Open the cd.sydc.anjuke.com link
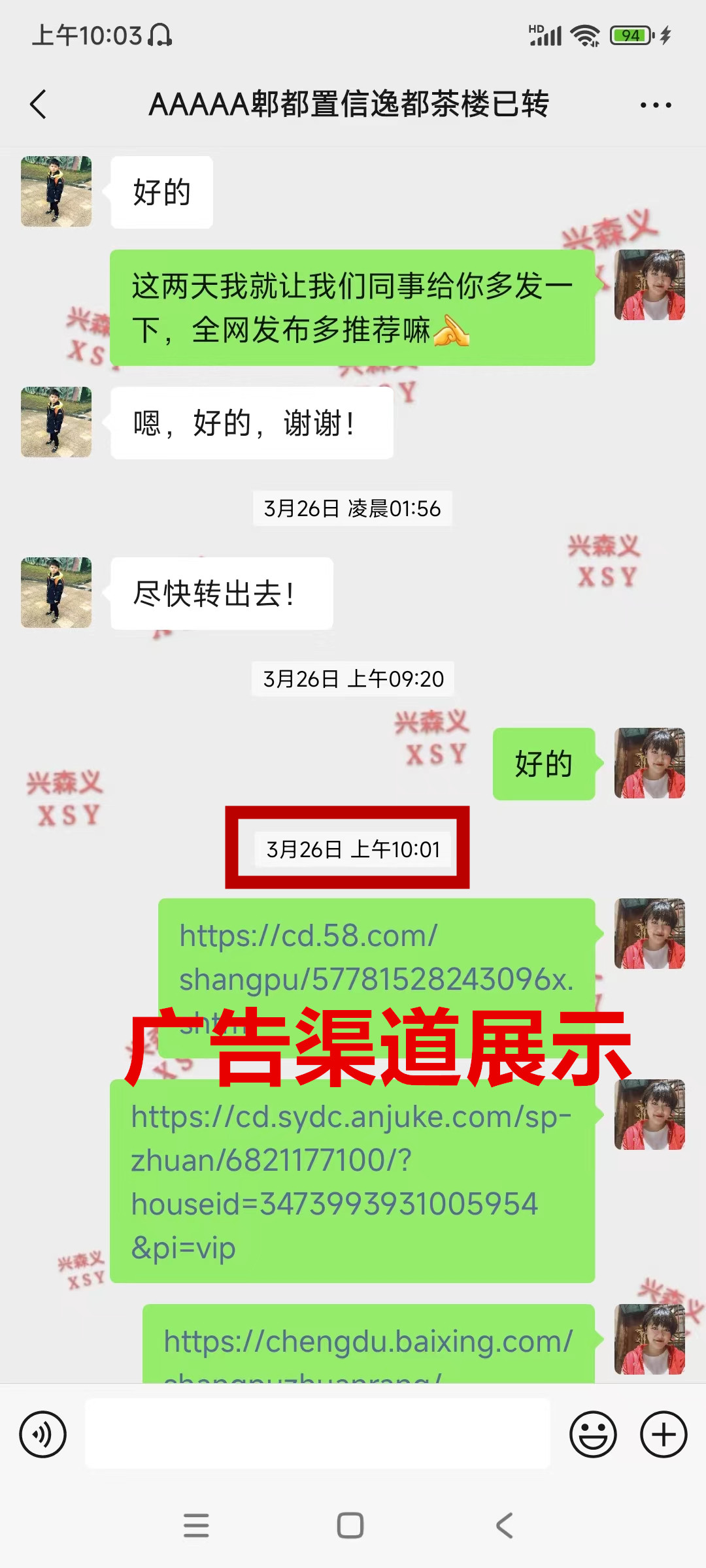This screenshot has width=706, height=1568. click(351, 1160)
